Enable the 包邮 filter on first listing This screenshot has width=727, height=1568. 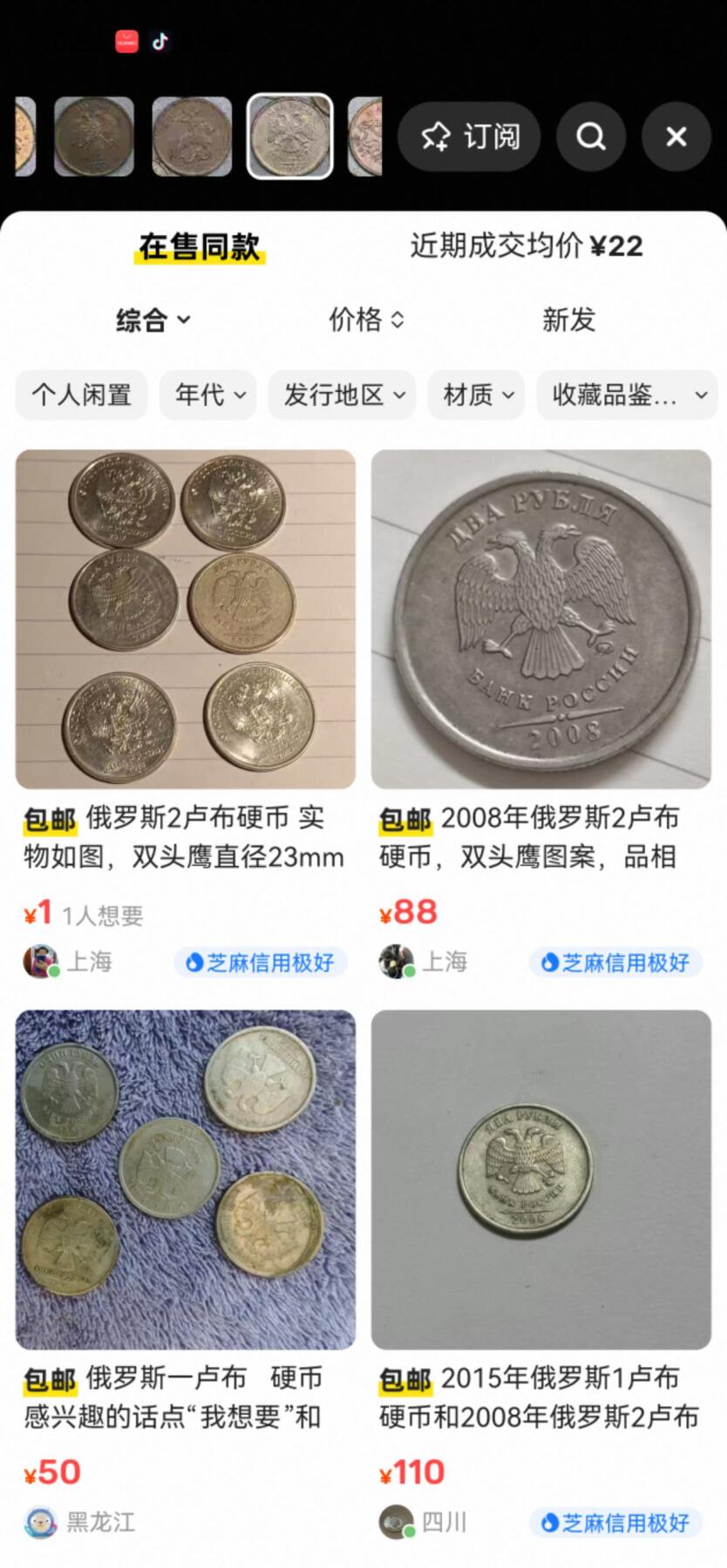(x=52, y=819)
